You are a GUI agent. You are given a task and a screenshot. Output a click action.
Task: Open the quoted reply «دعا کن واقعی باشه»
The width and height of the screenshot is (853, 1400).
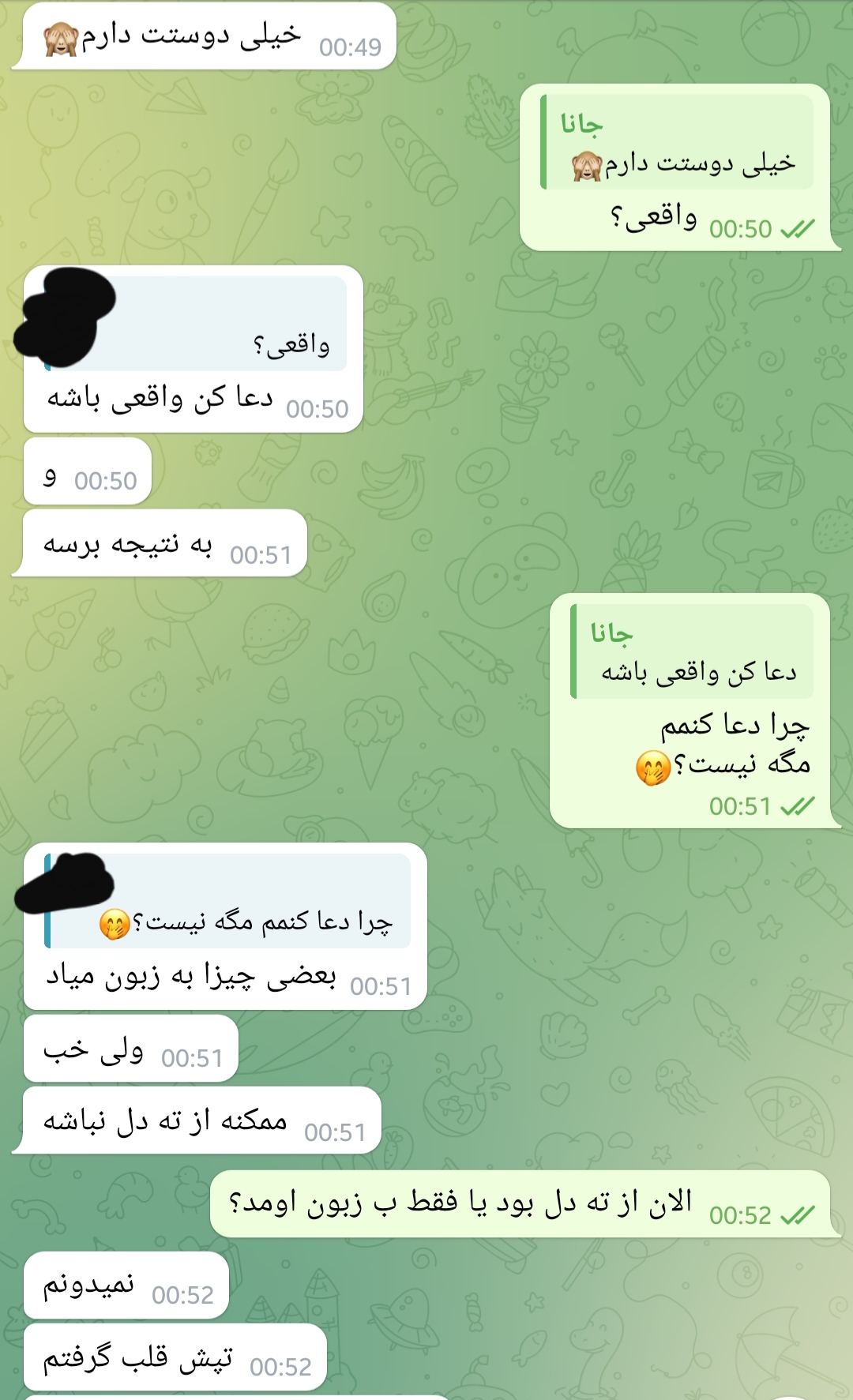[x=692, y=654]
